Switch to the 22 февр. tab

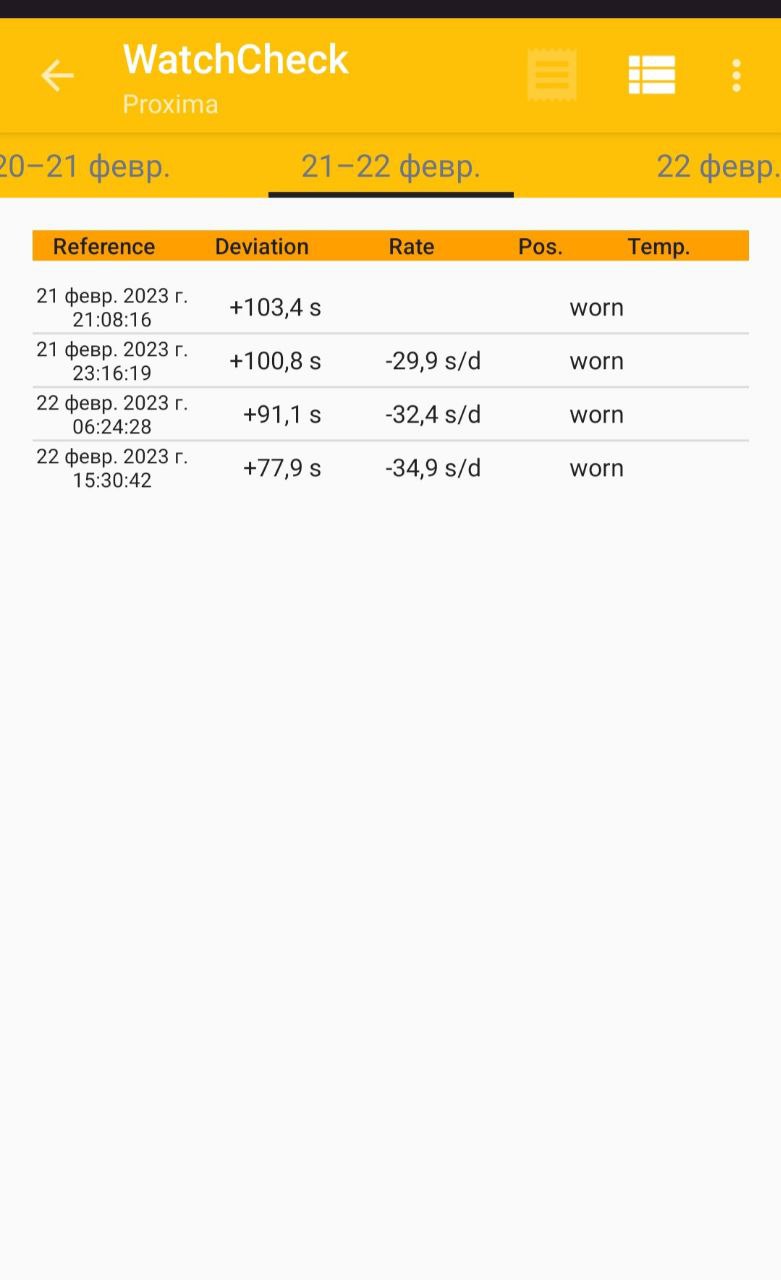[716, 167]
